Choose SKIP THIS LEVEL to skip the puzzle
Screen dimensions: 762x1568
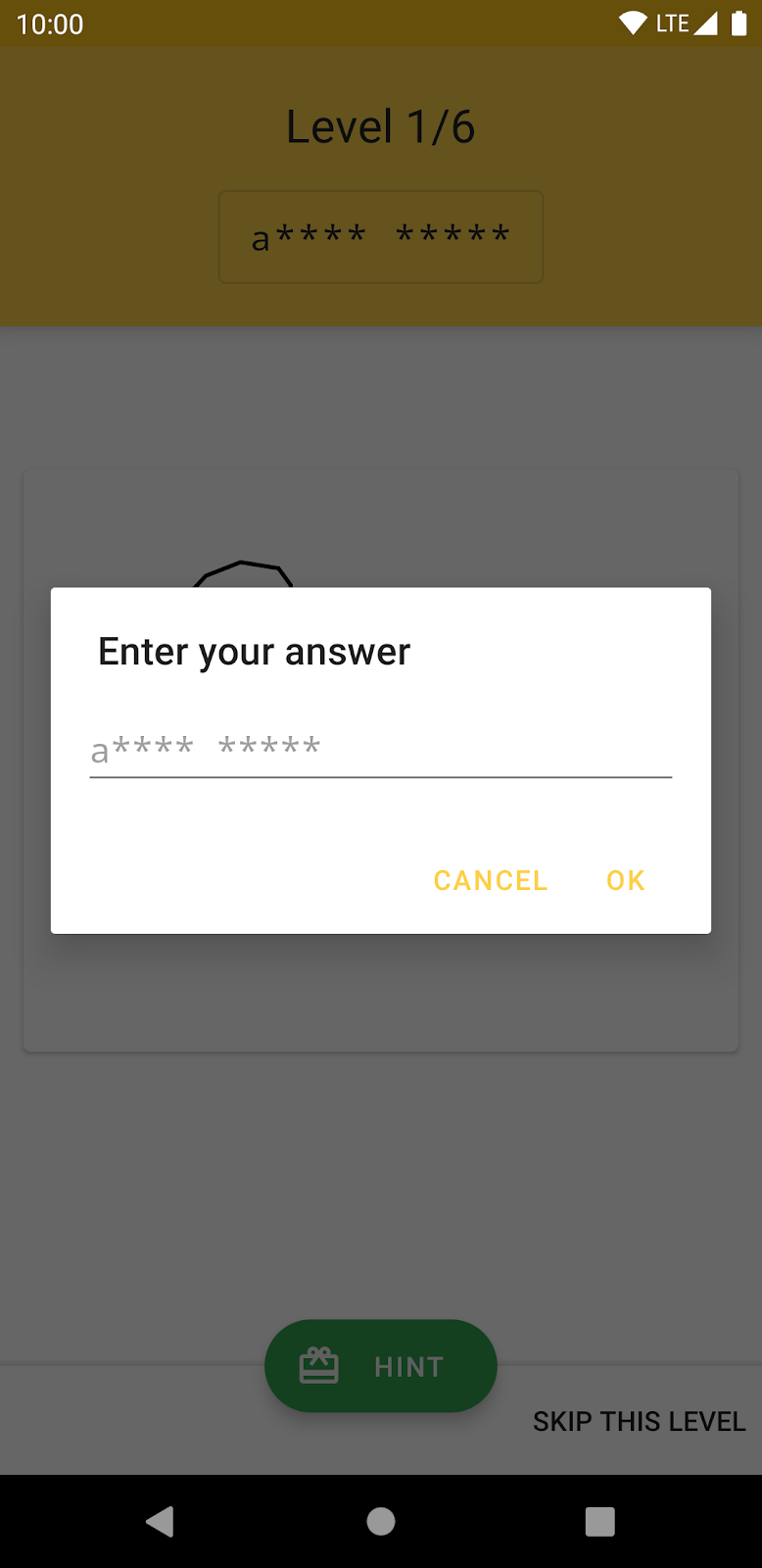(x=639, y=1421)
